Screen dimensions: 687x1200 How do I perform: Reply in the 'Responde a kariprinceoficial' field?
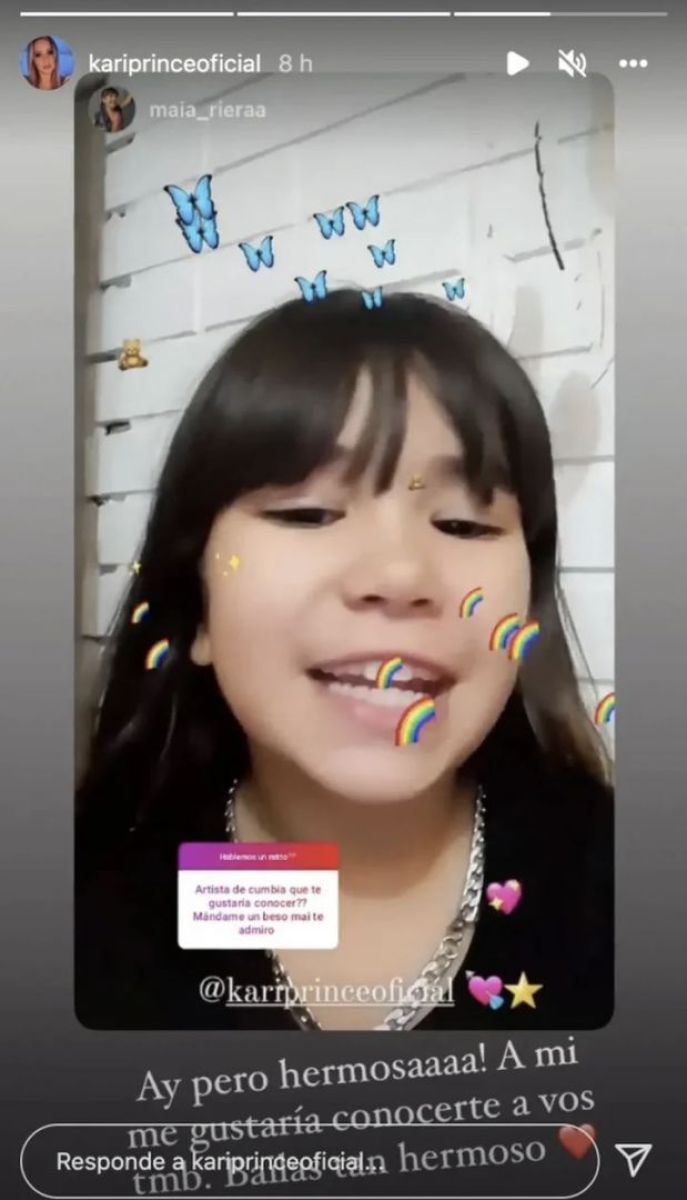(x=300, y=1161)
